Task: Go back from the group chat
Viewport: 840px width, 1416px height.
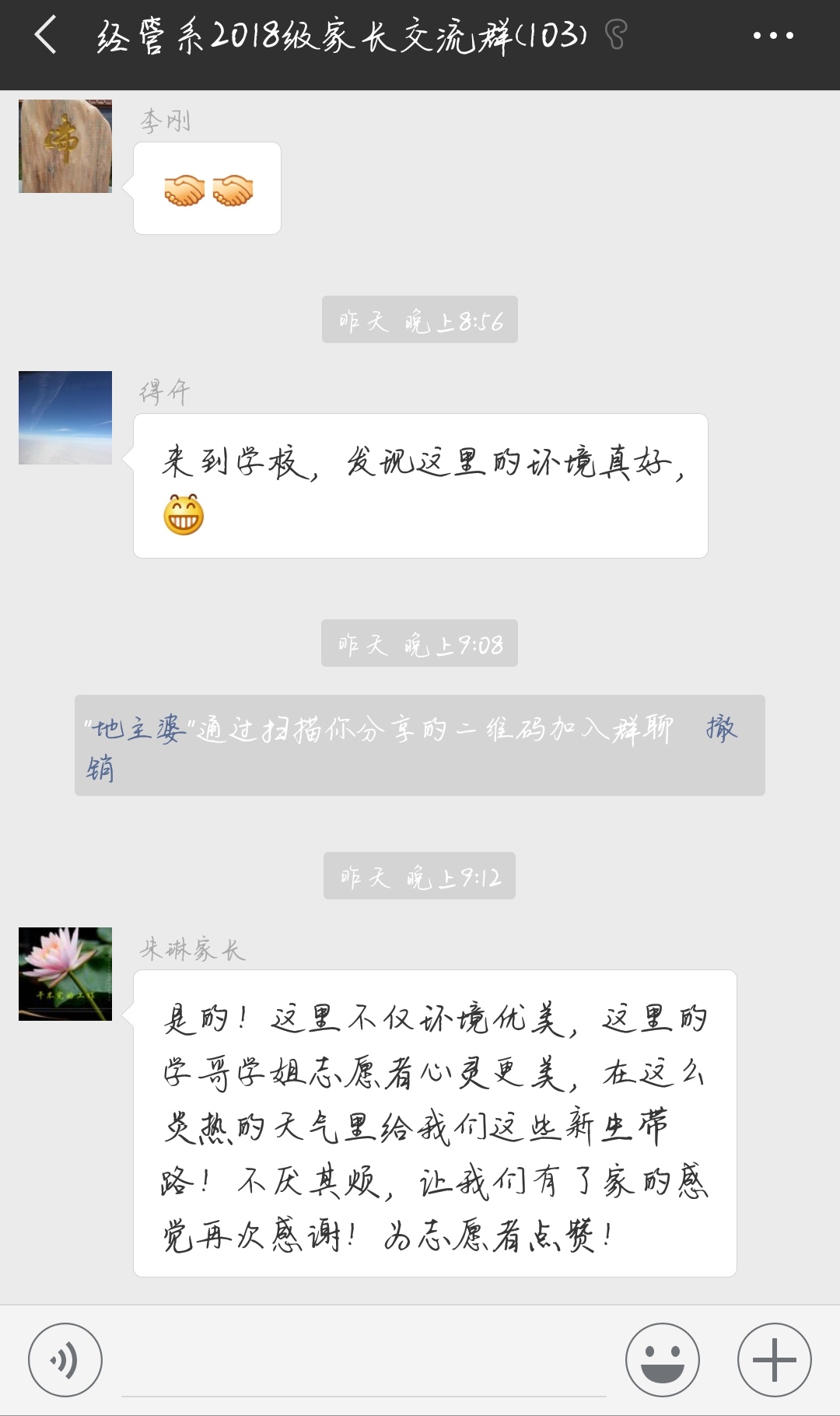Action: click(x=46, y=36)
